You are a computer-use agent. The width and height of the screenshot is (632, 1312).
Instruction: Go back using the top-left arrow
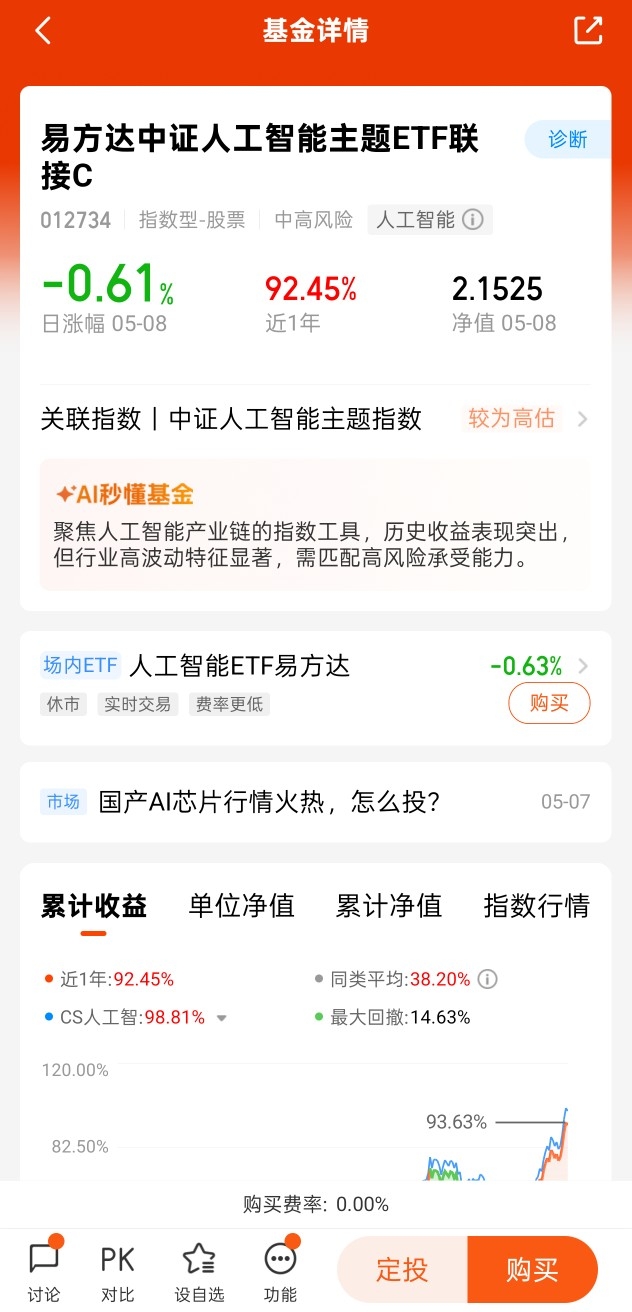click(x=42, y=31)
